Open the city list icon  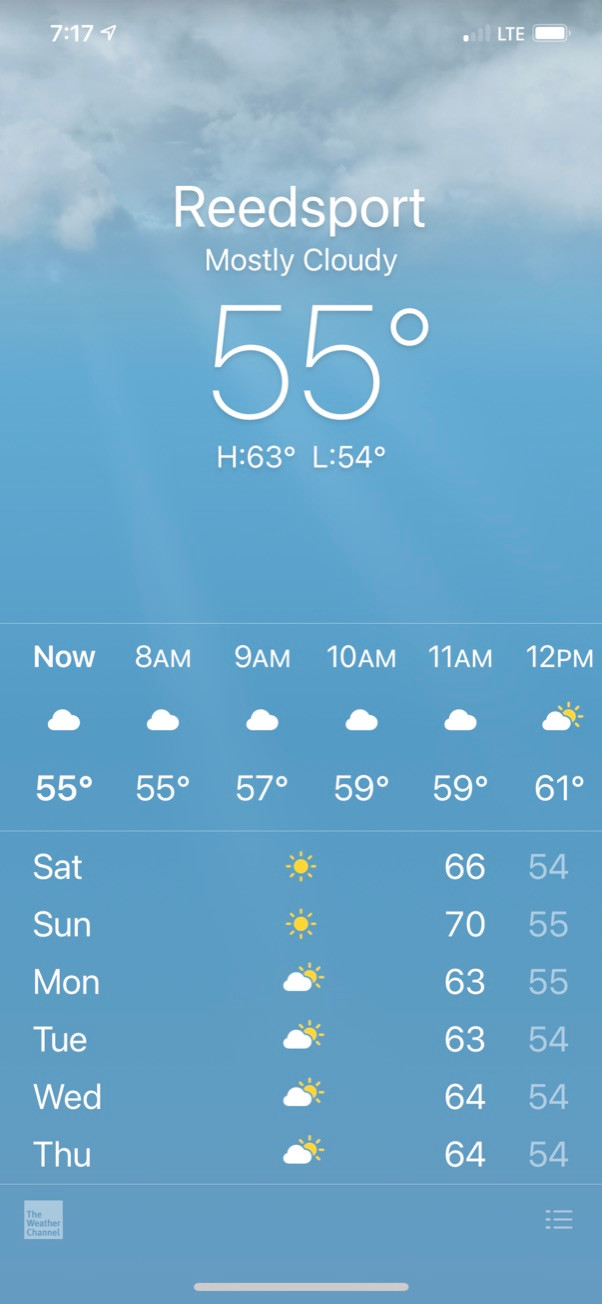[558, 1219]
